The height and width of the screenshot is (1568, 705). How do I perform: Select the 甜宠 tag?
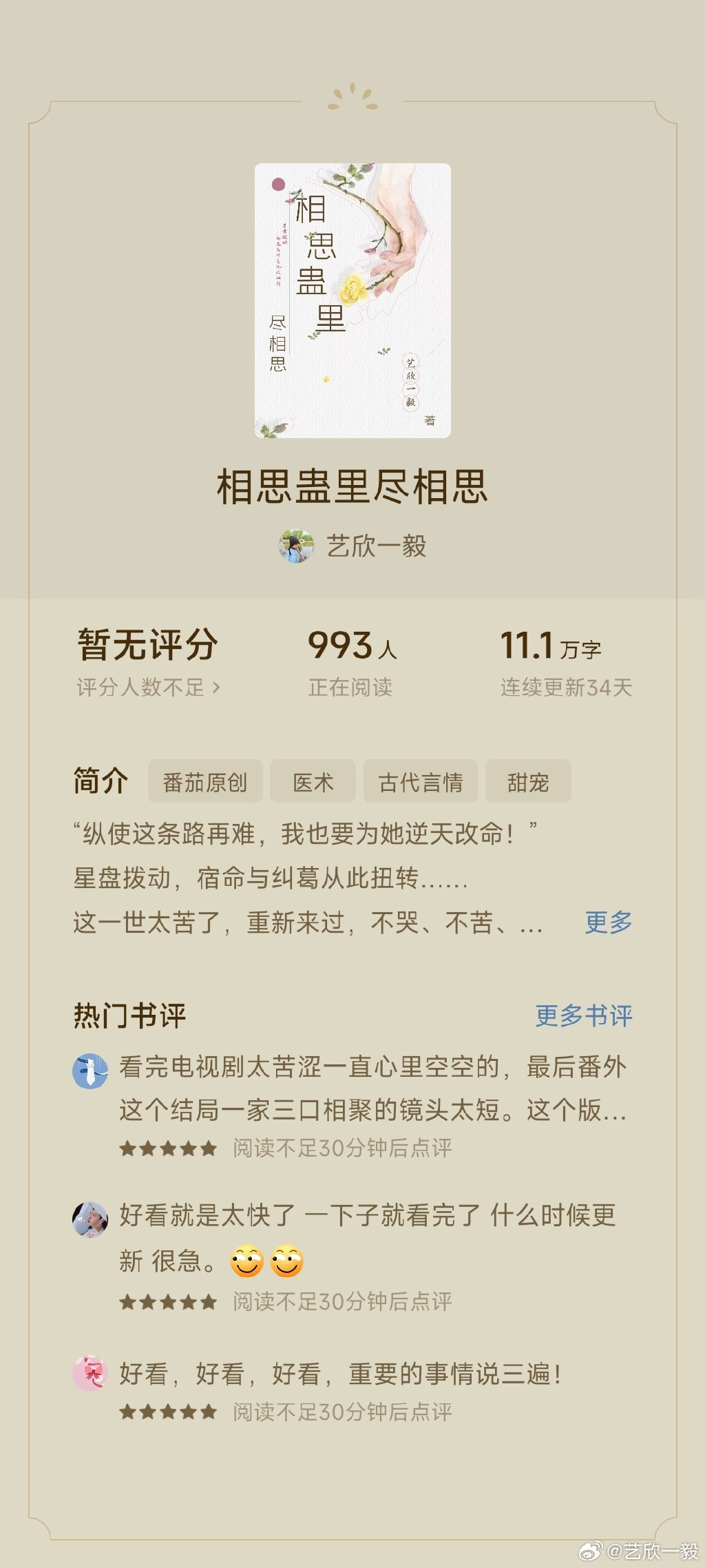pos(528,781)
